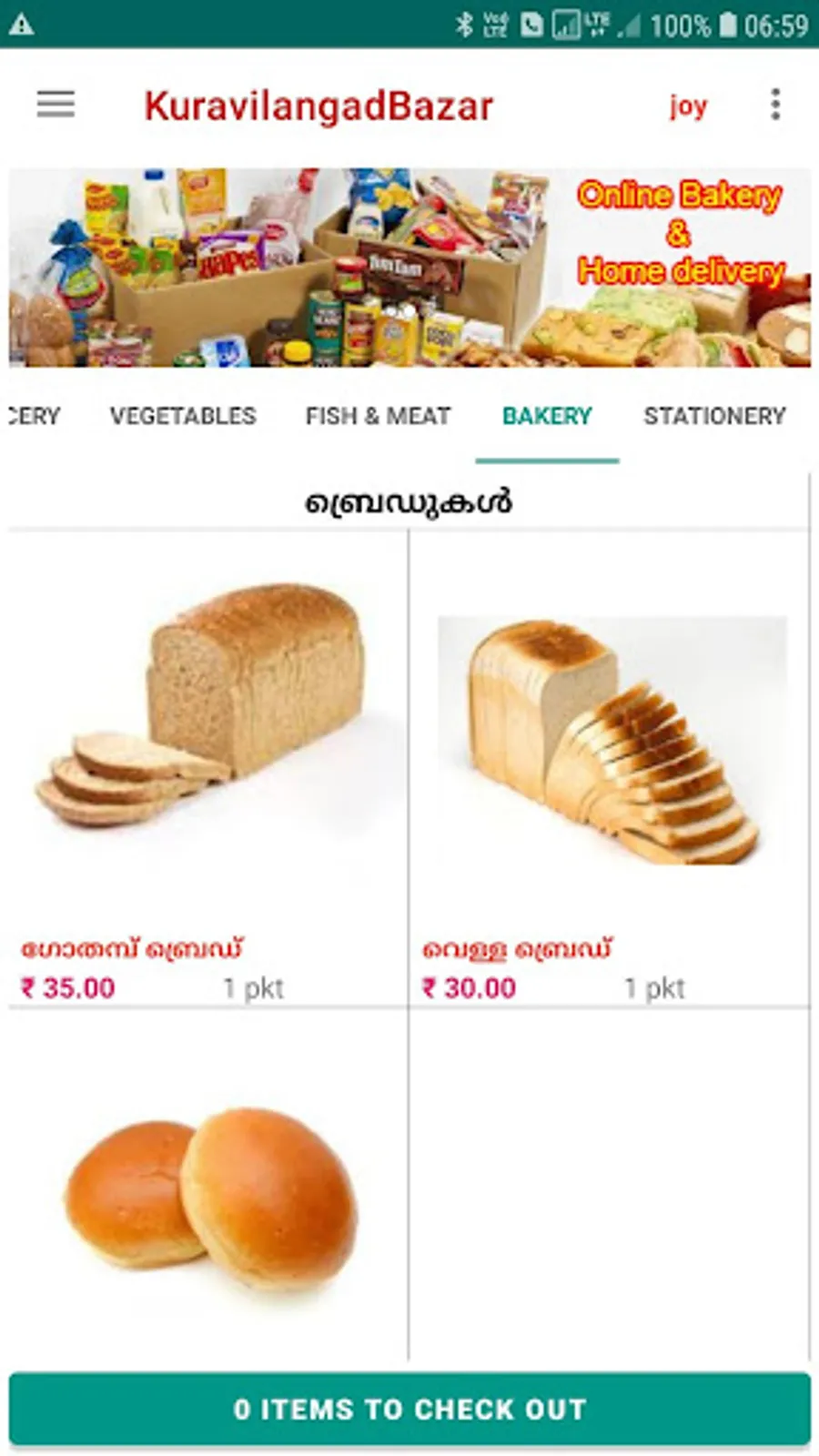Go to the Stationery tab
This screenshot has height=1456, width=819.
point(714,416)
